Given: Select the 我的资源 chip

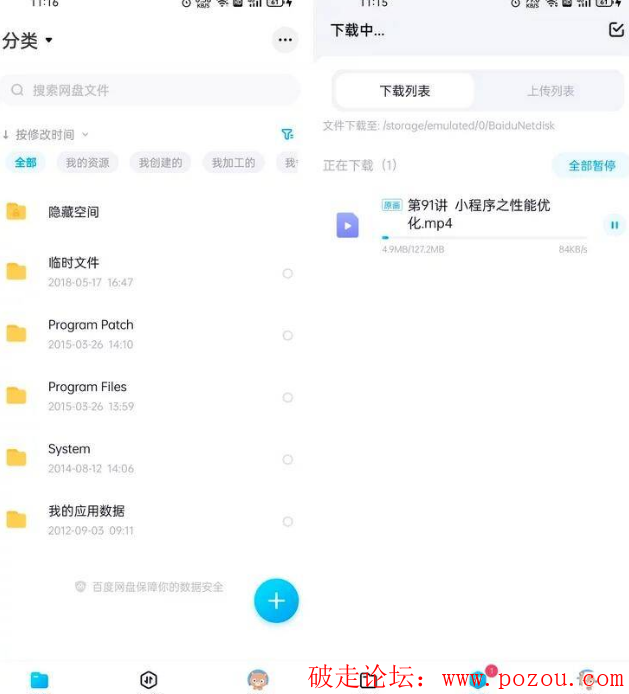Looking at the screenshot, I should pos(88,162).
